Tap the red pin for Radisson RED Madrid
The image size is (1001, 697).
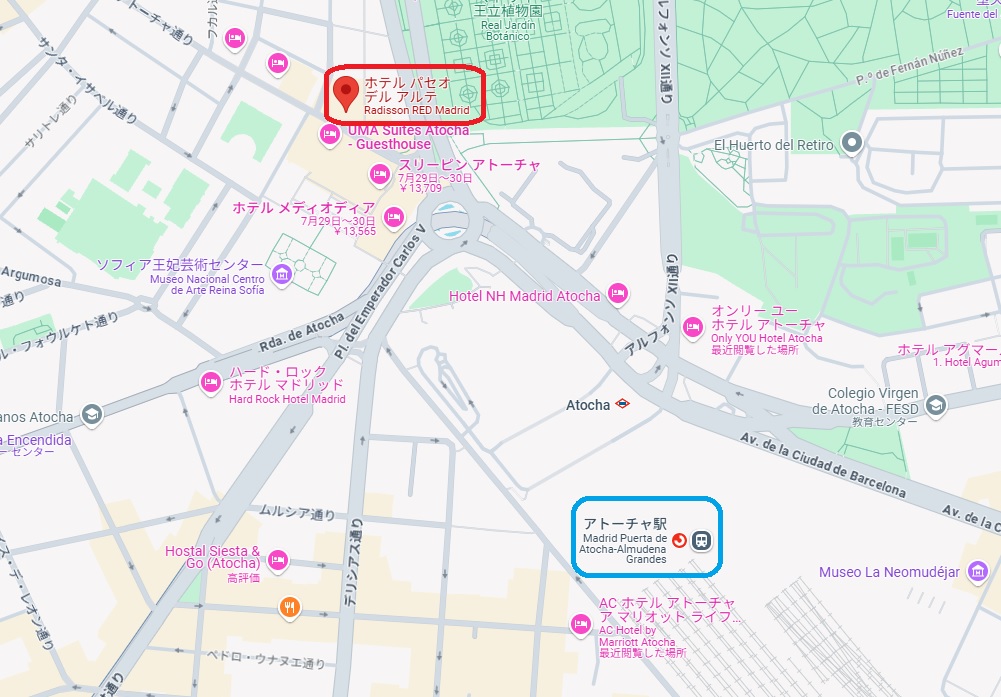click(346, 92)
